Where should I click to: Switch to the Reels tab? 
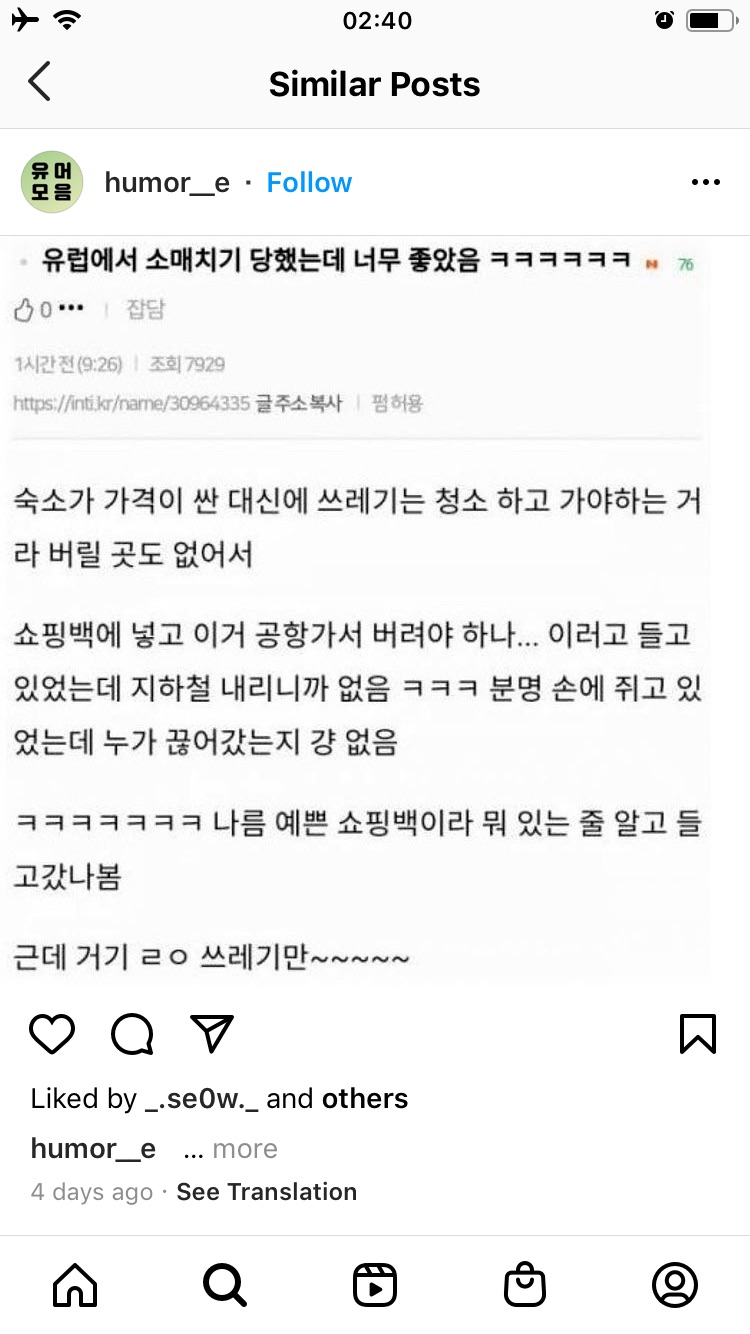[375, 1285]
